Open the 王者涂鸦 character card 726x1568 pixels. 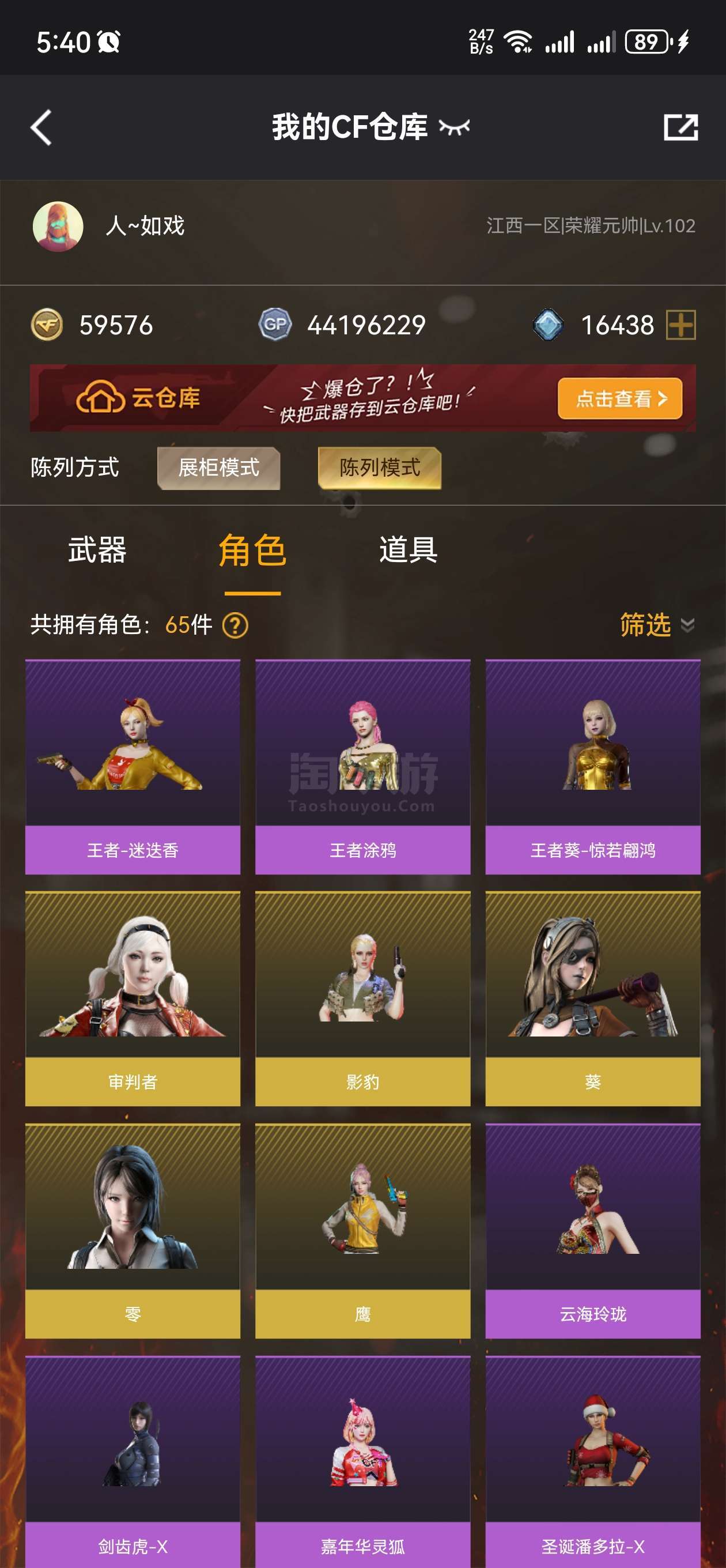coord(362,767)
